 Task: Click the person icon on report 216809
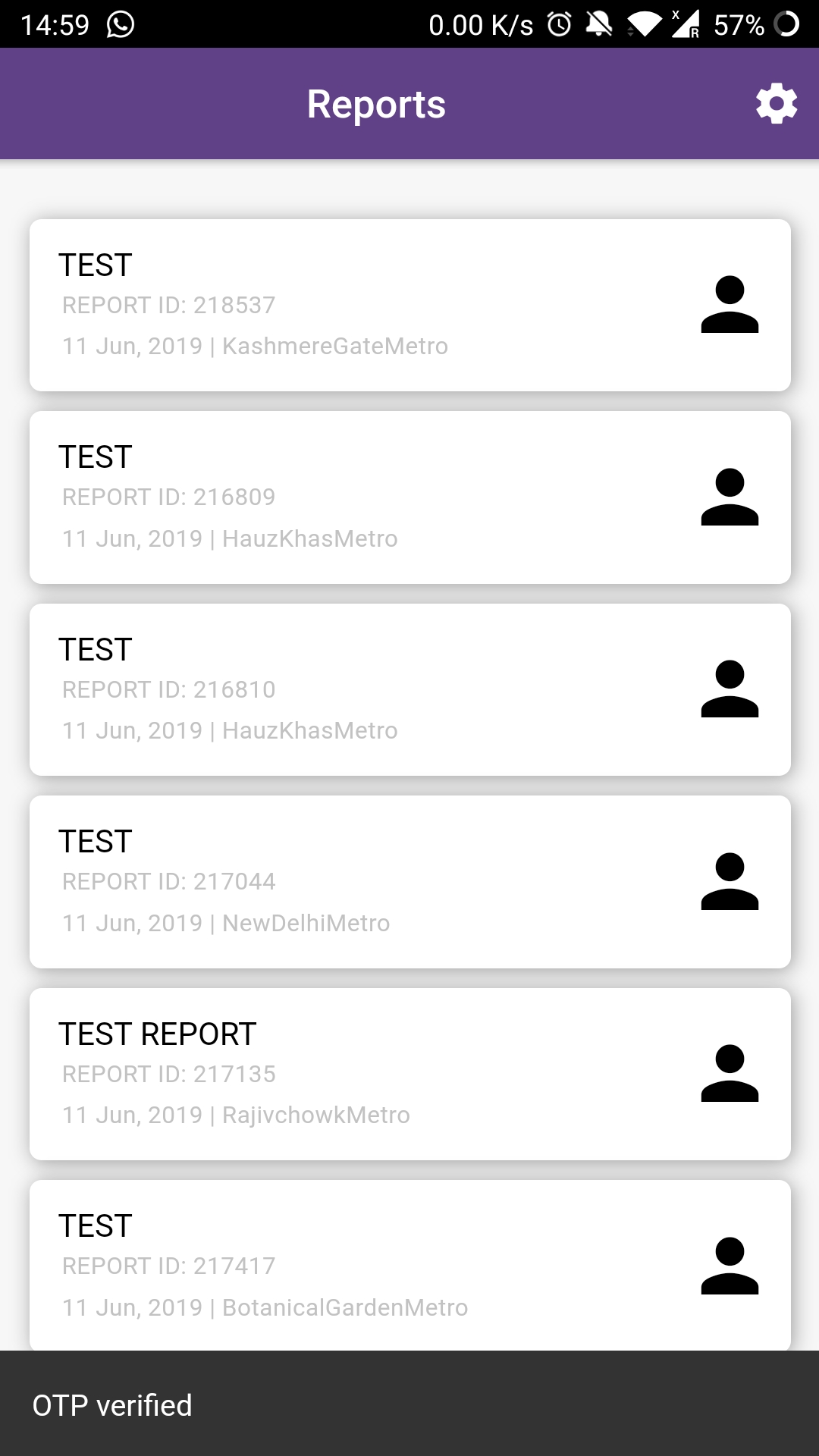click(x=730, y=496)
